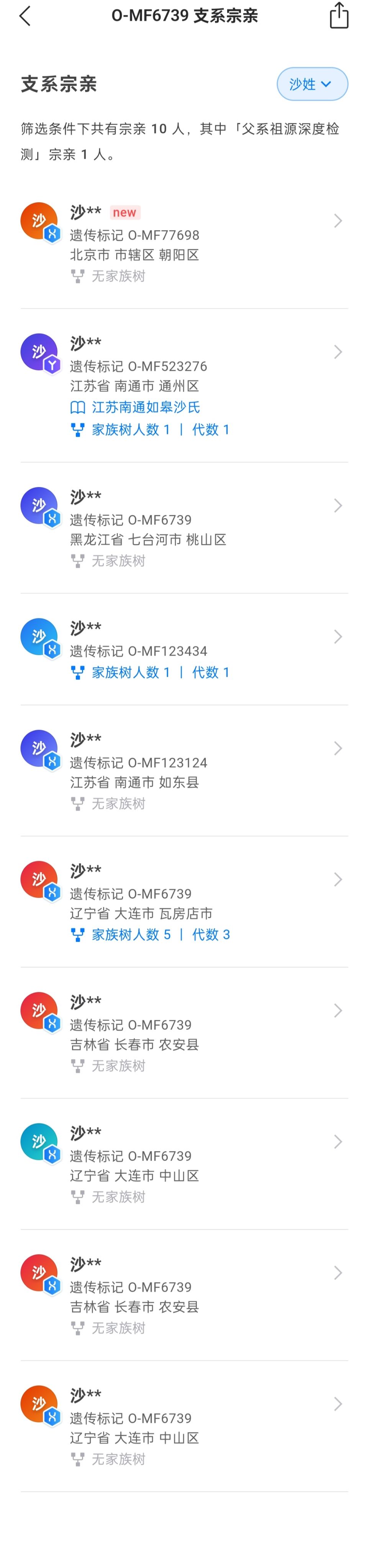Share this relatives page
Viewport: 369px width, 1568px height.
coord(339,16)
